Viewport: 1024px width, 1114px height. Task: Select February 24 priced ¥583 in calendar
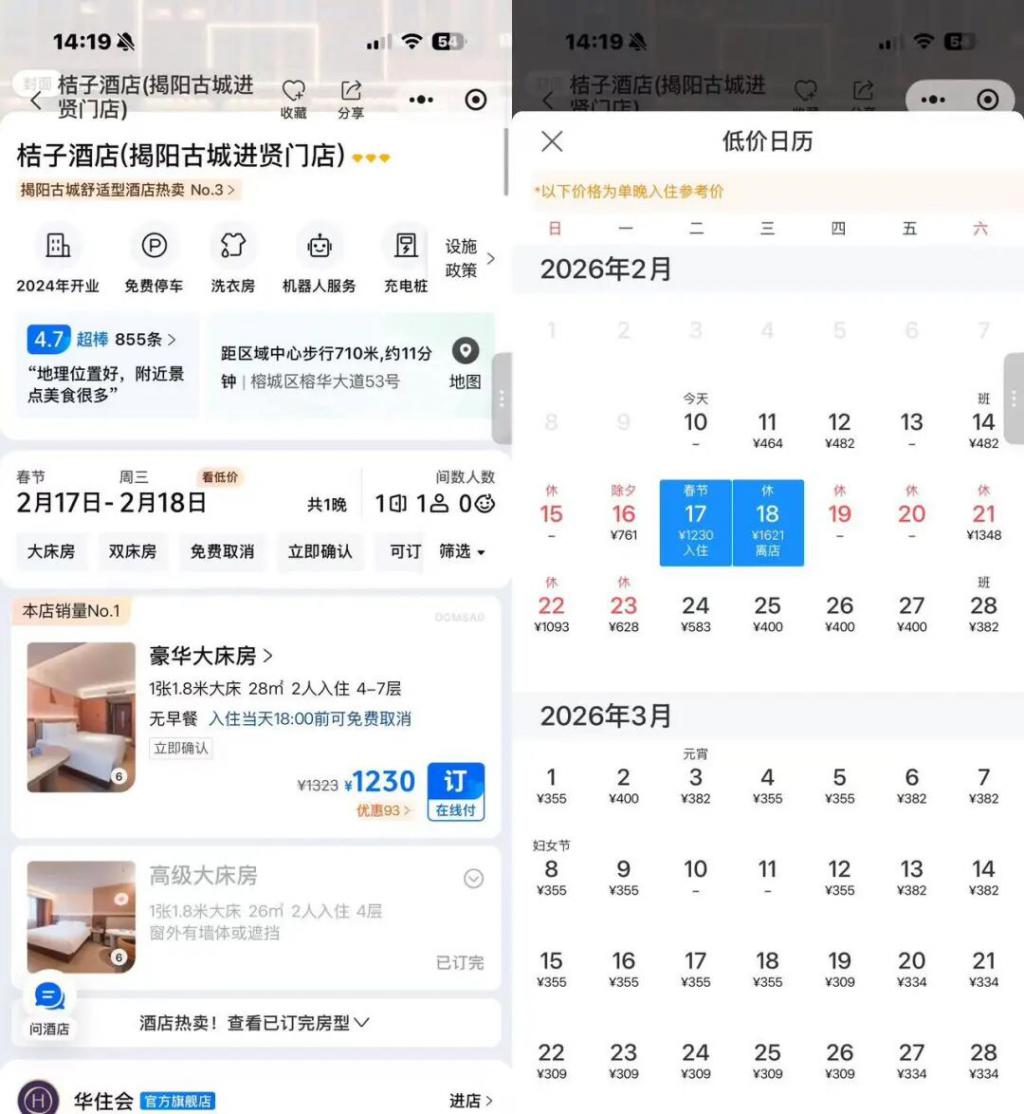pyautogui.click(x=695, y=614)
